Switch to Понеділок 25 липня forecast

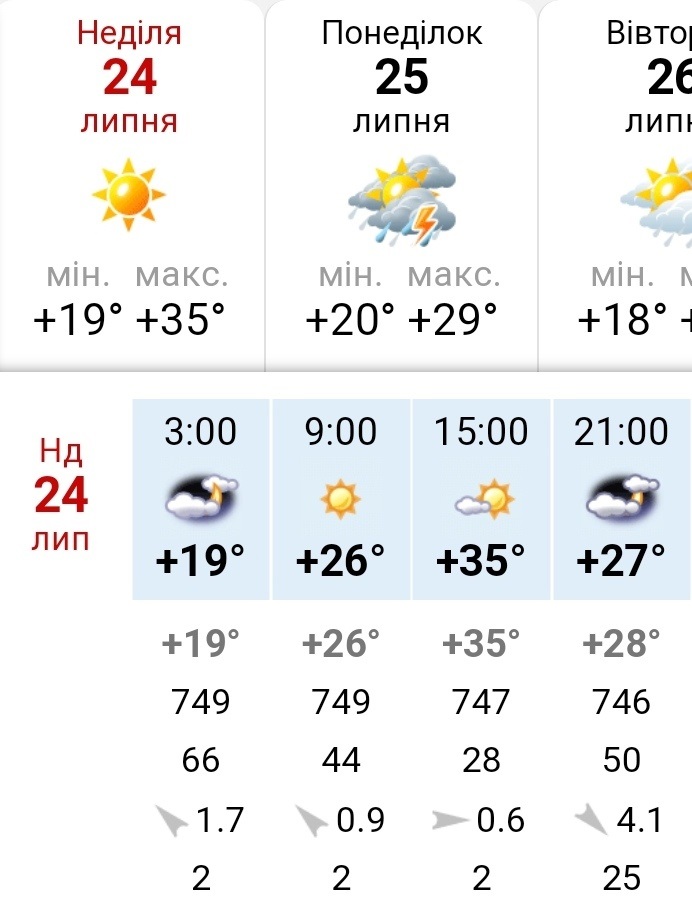click(401, 180)
